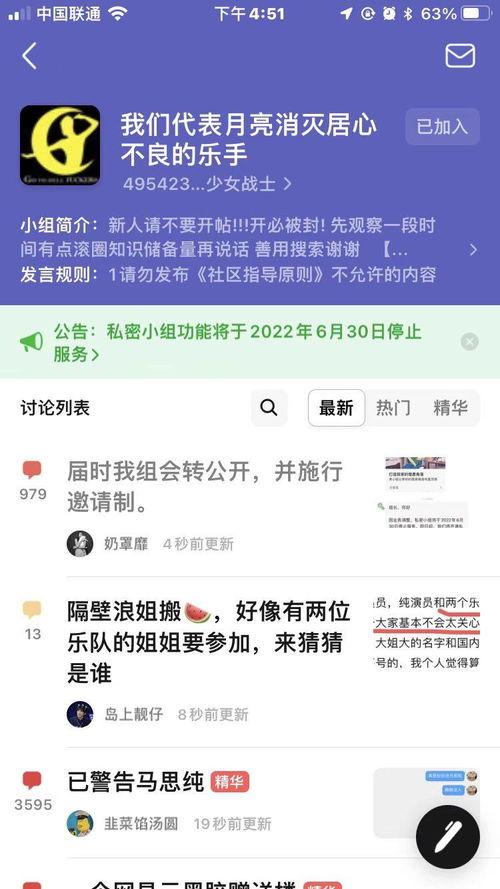Search the discussion list

(x=269, y=408)
